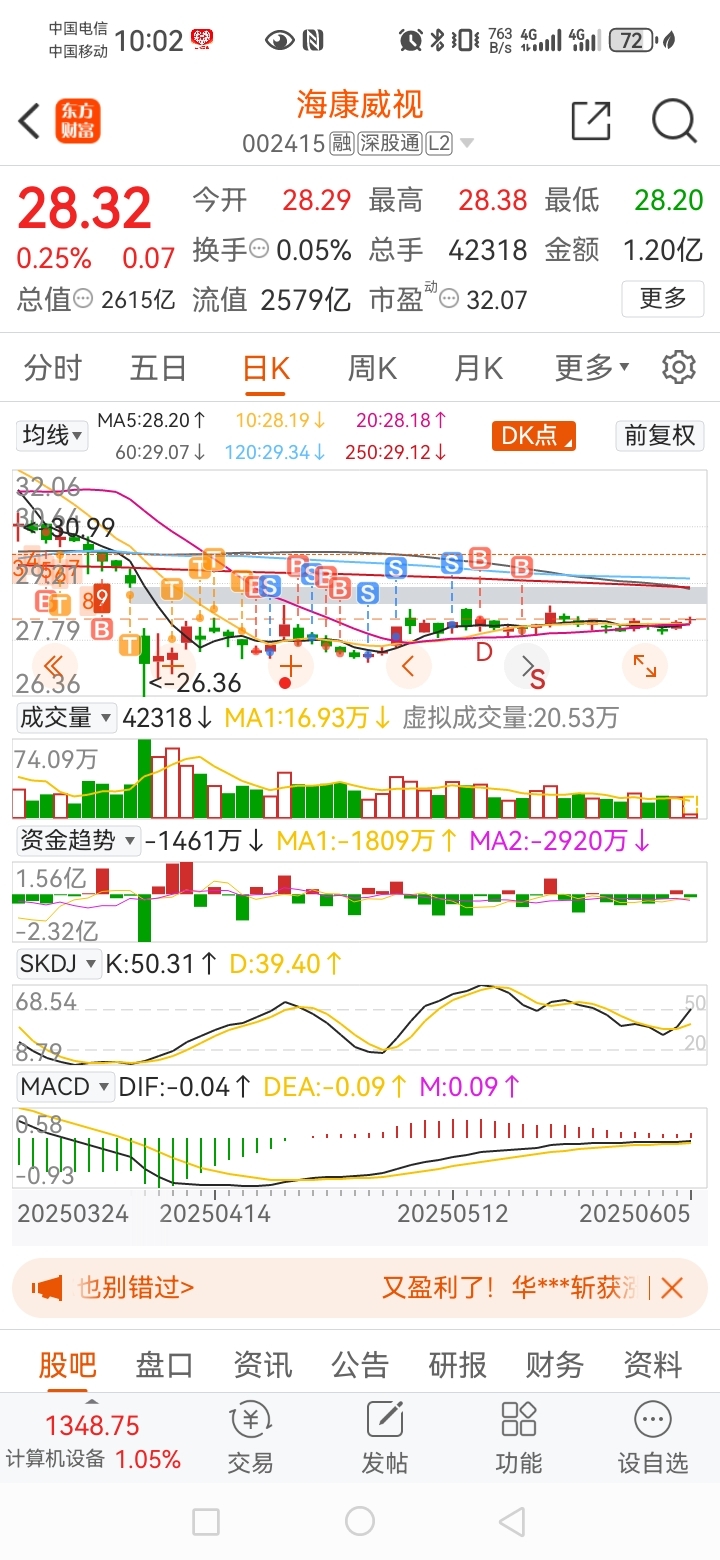
Task: Add stock via 设自选
Action: click(x=653, y=1437)
